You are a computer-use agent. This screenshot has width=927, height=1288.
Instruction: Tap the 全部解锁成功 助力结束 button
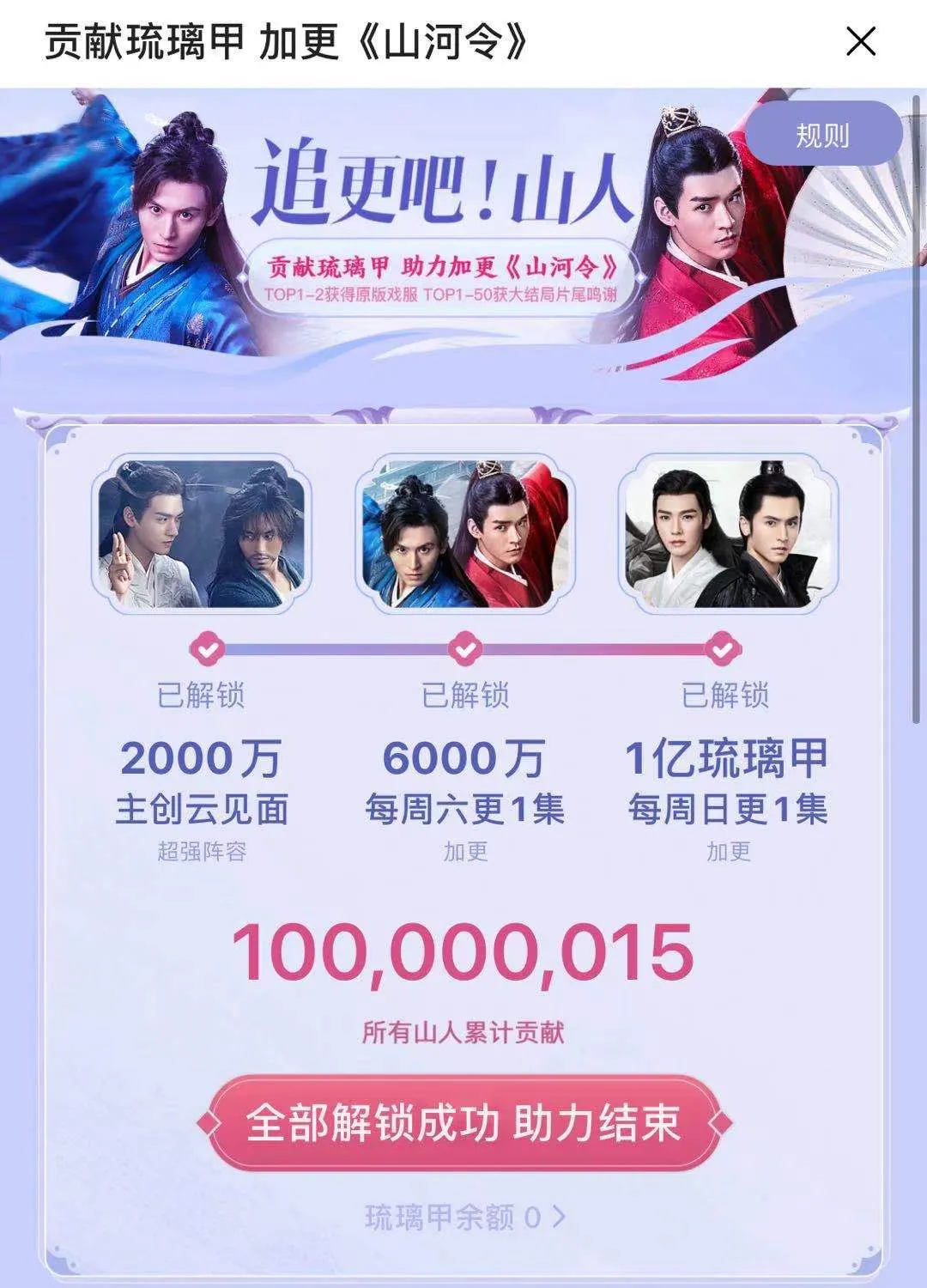click(x=463, y=1123)
